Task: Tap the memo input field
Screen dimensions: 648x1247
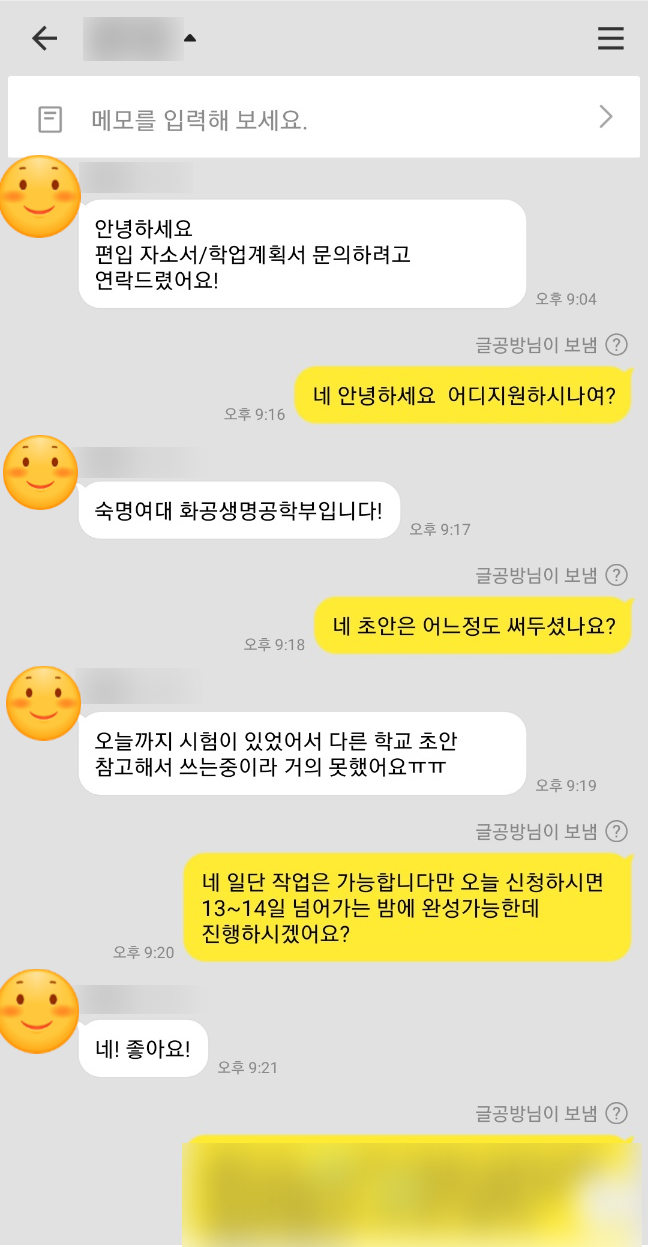Action: pyautogui.click(x=300, y=120)
